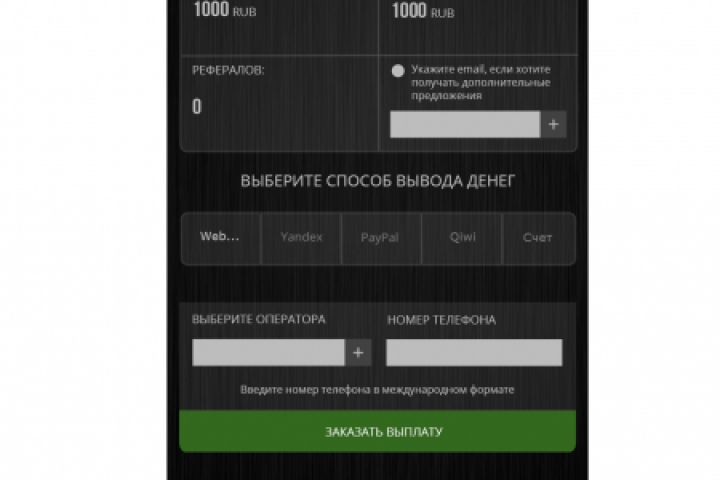The height and width of the screenshot is (480, 720).
Task: Switch to the Yandex withdrawal method
Action: [301, 238]
